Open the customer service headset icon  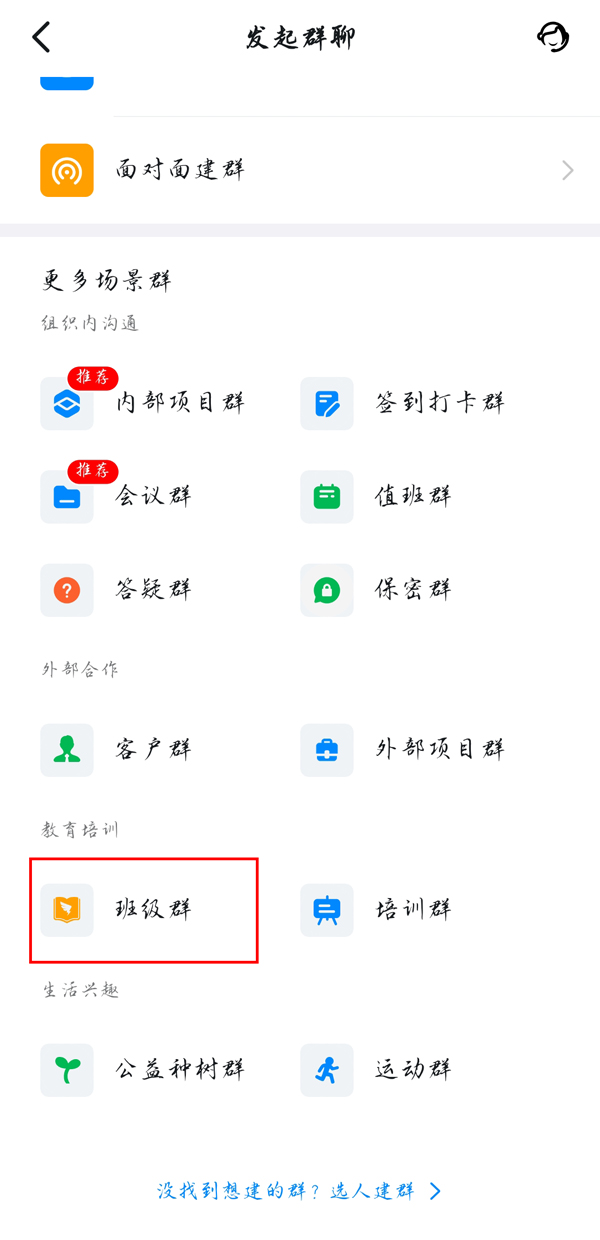[x=553, y=38]
